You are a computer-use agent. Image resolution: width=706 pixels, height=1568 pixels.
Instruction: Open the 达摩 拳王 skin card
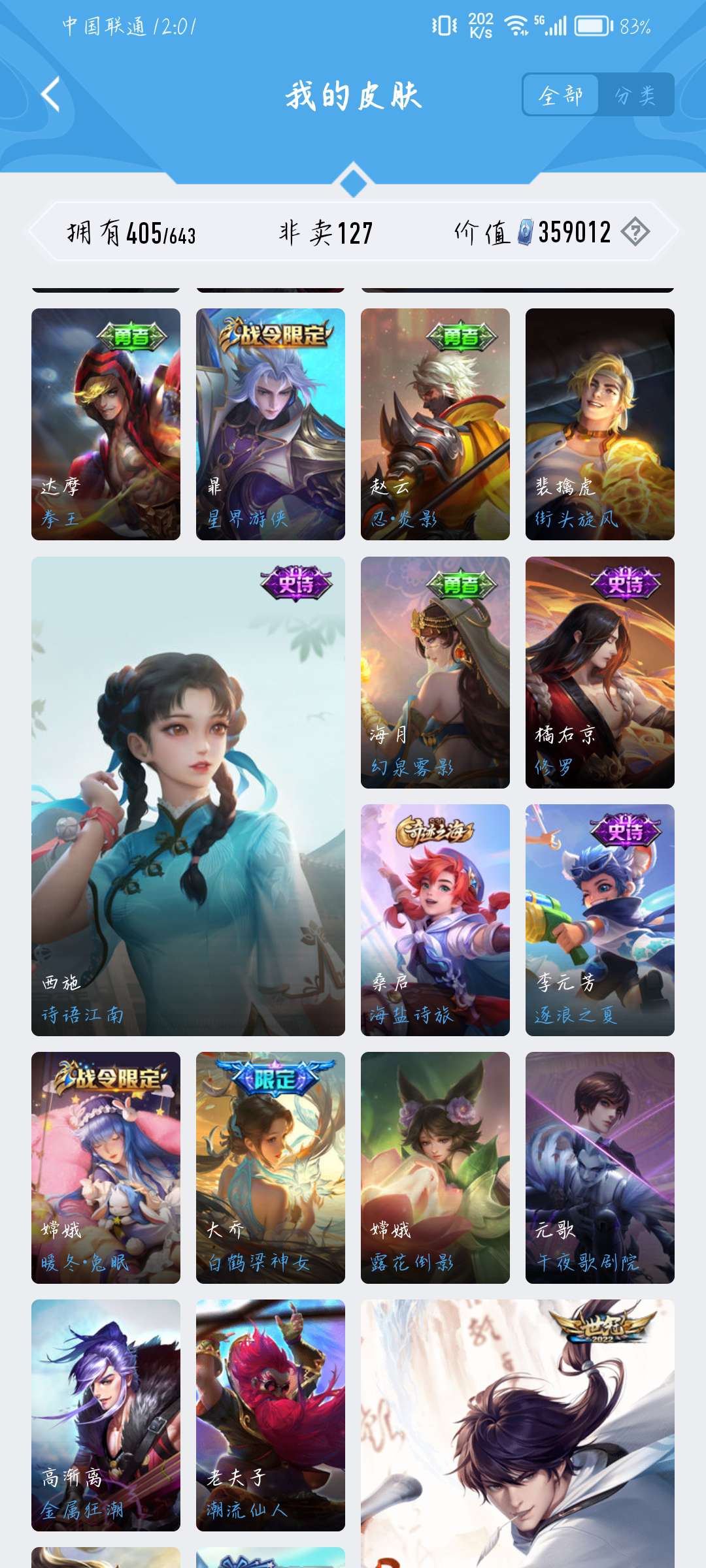point(106,424)
